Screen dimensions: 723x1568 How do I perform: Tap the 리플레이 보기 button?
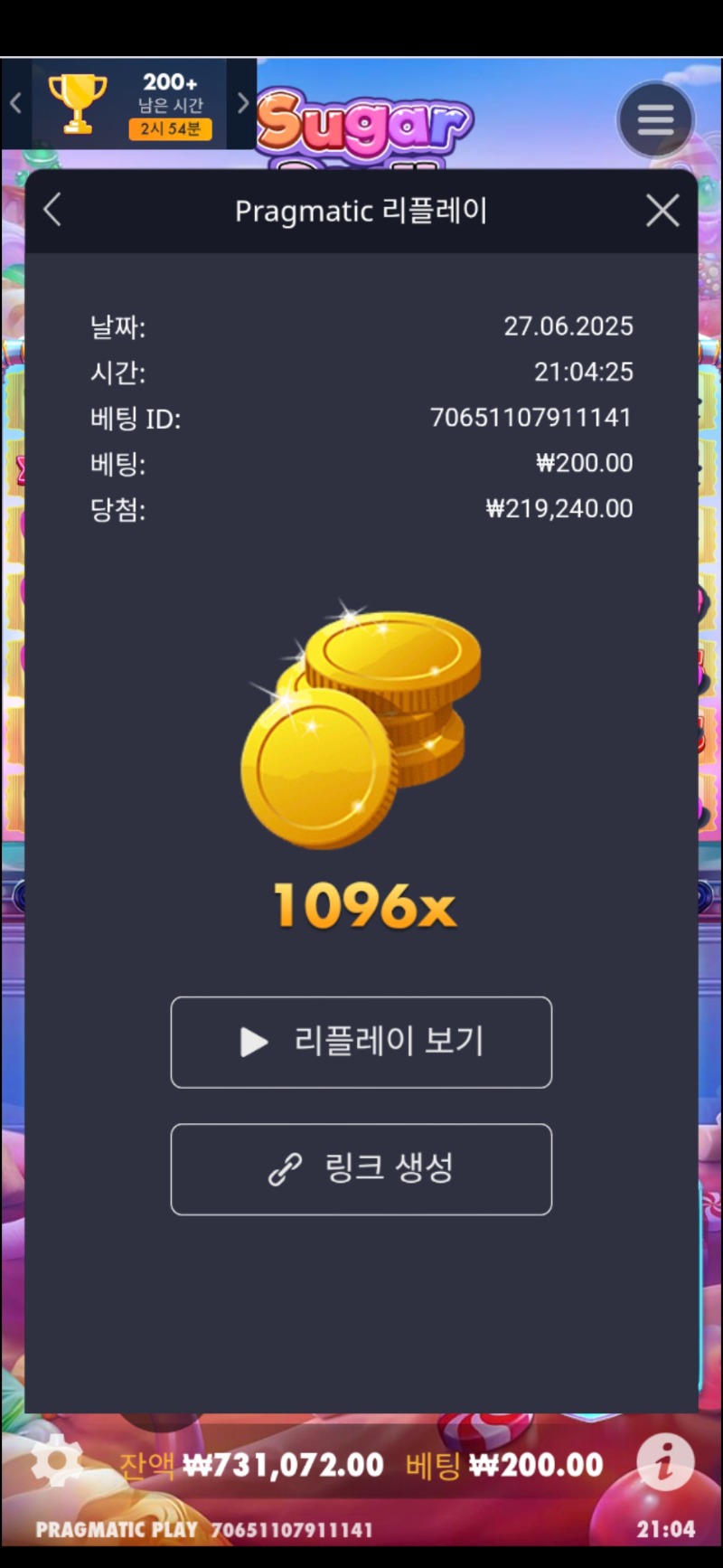click(x=361, y=1042)
